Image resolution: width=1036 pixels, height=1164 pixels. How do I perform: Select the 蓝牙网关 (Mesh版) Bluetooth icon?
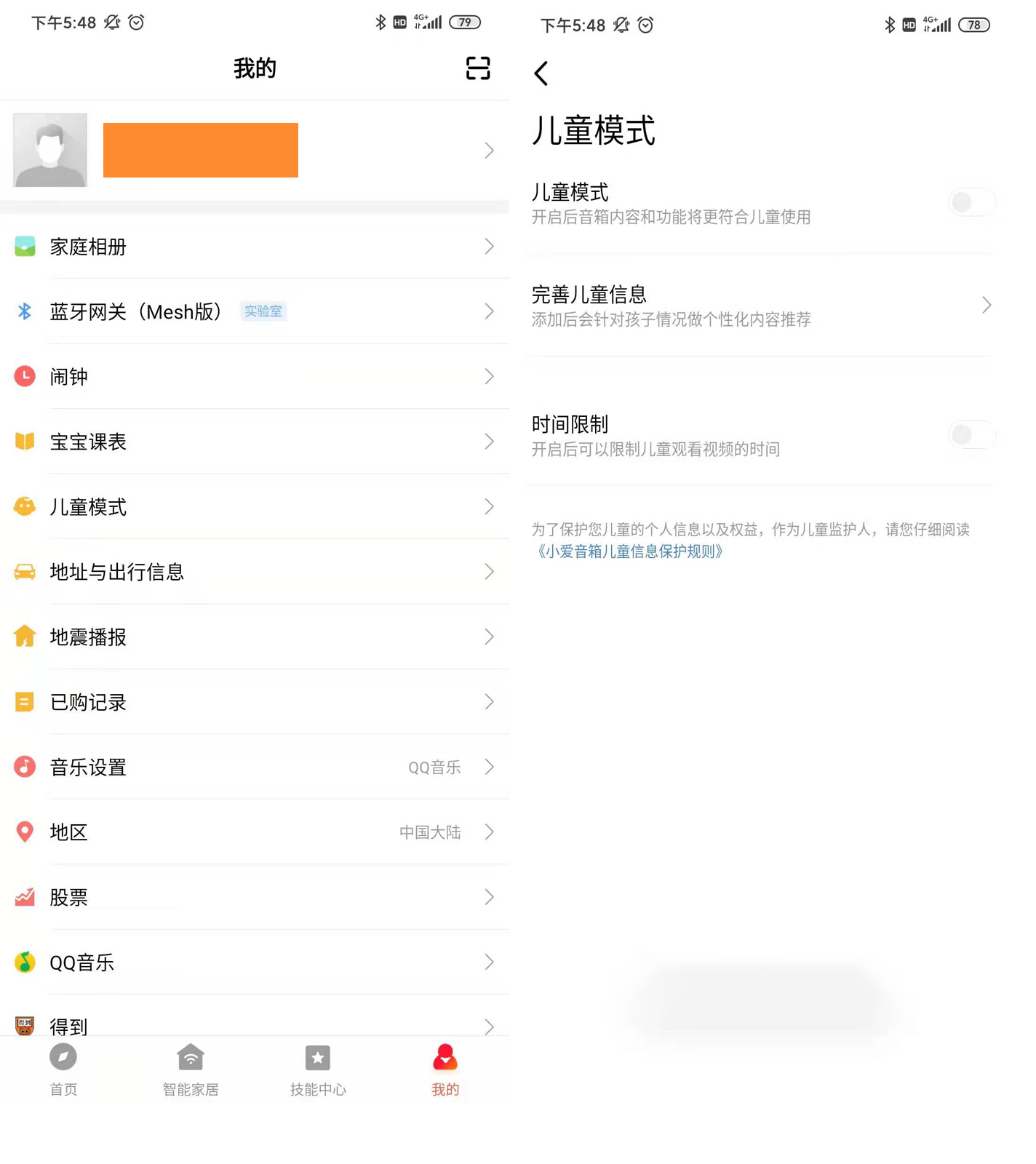24,311
